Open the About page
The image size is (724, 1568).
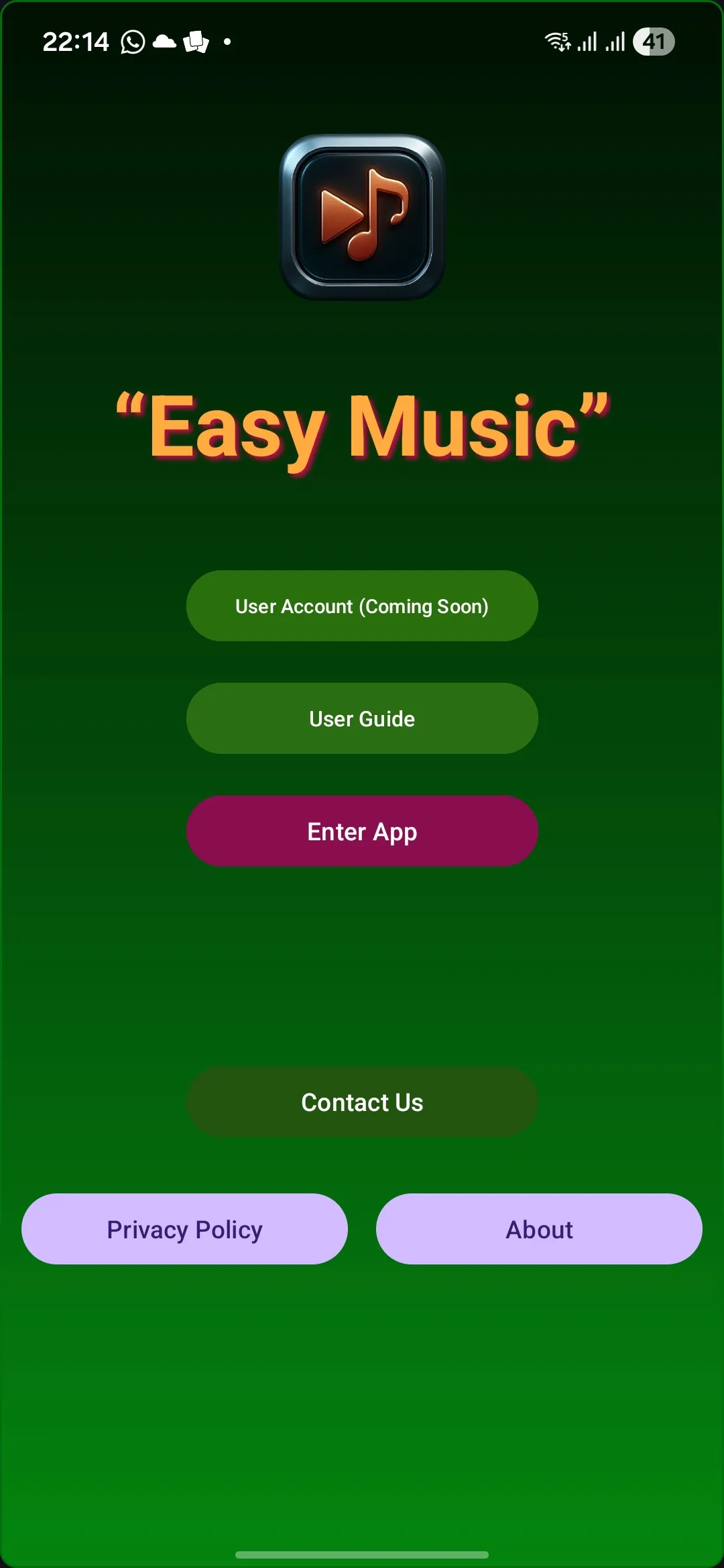click(539, 1229)
